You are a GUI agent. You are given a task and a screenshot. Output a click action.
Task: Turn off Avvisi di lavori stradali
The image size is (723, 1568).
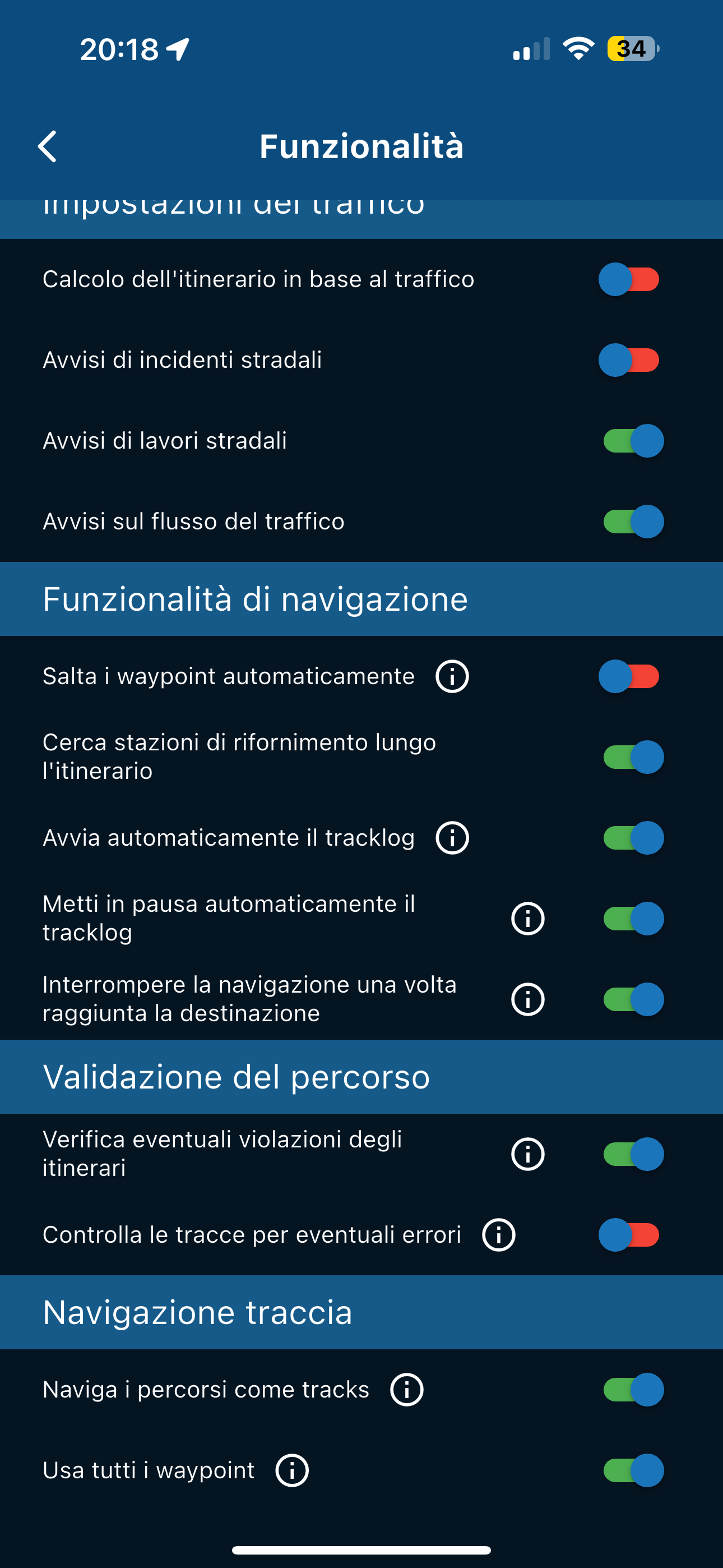(x=631, y=441)
